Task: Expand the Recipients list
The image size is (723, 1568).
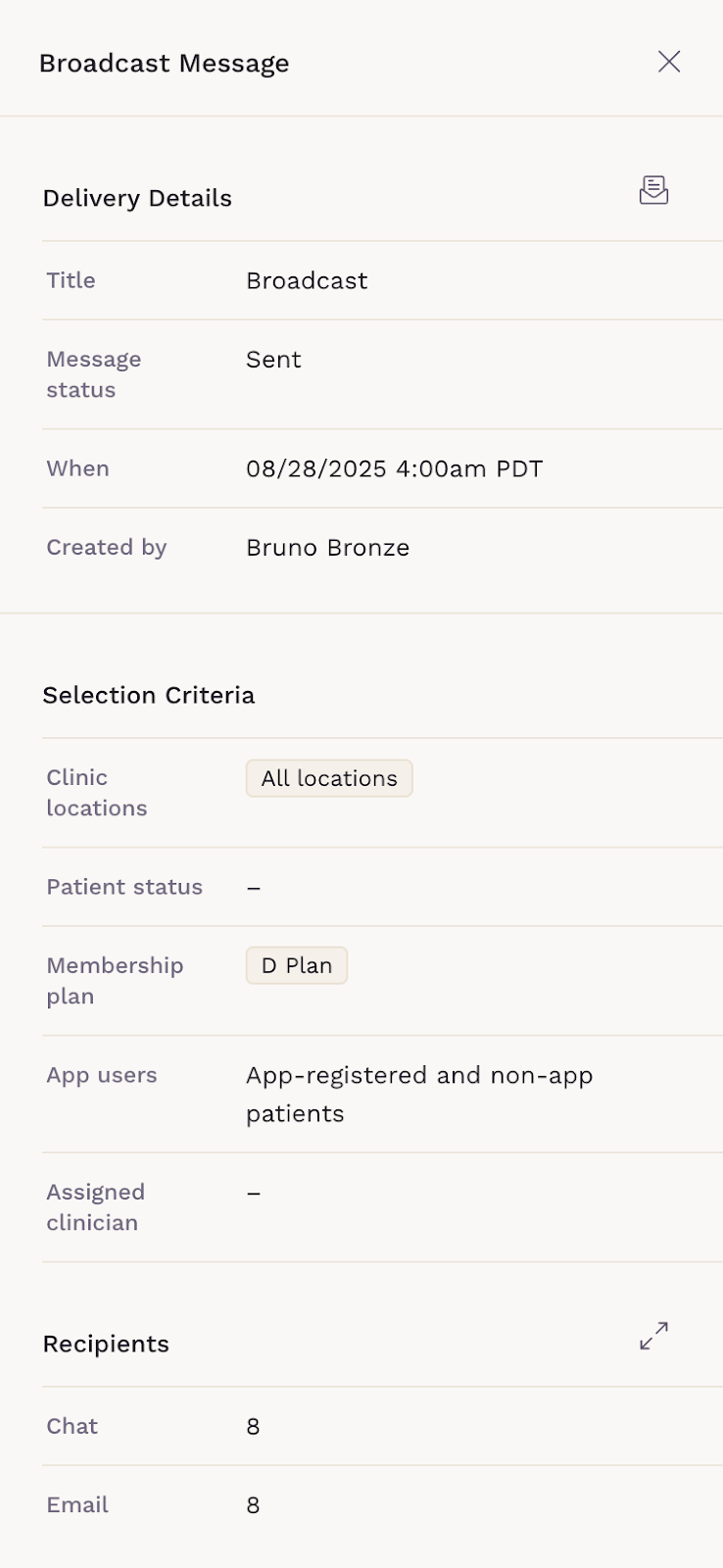Action: pos(653,1336)
